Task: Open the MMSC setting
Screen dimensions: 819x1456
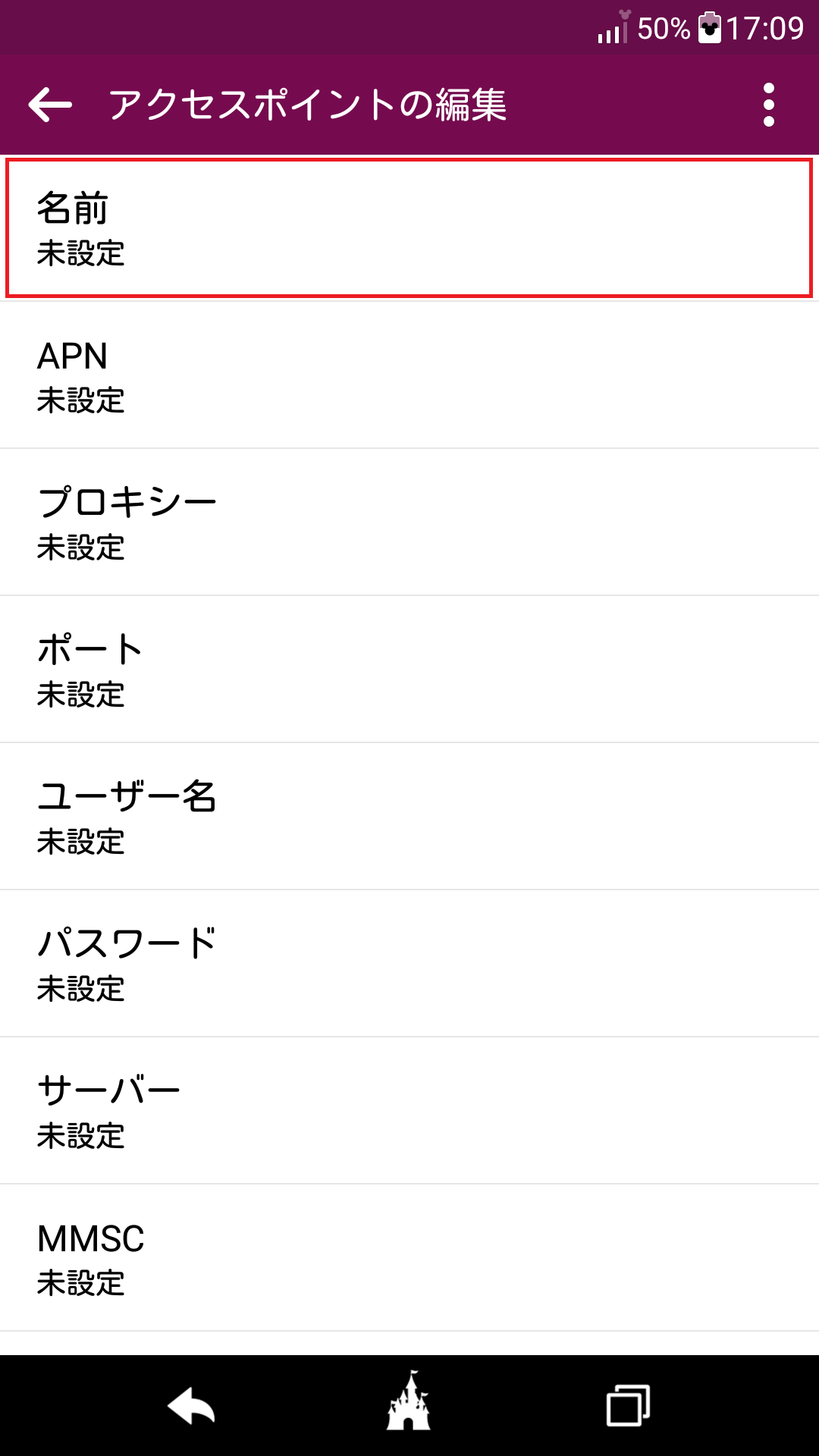Action: pyautogui.click(x=409, y=1255)
